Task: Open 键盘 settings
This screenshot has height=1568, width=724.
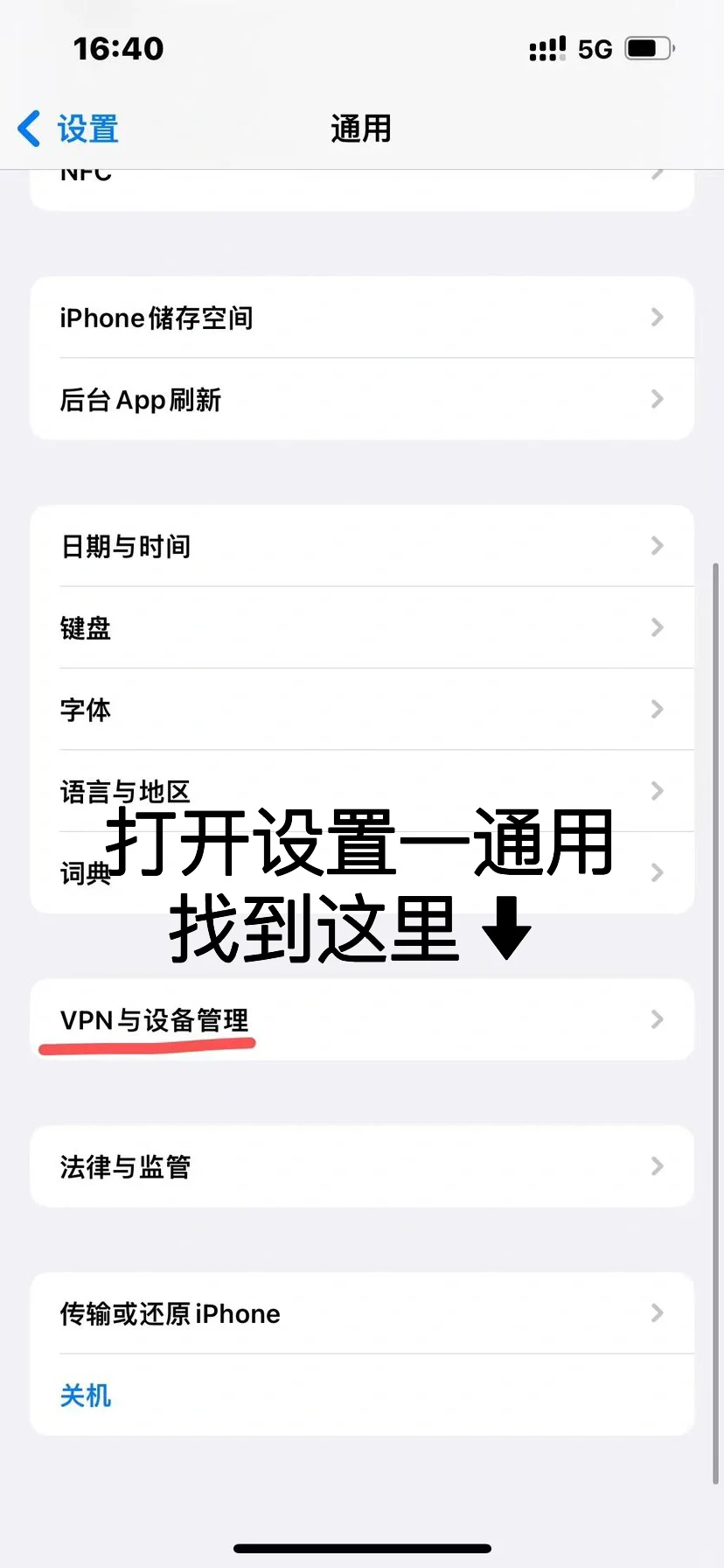Action: pyautogui.click(x=362, y=627)
